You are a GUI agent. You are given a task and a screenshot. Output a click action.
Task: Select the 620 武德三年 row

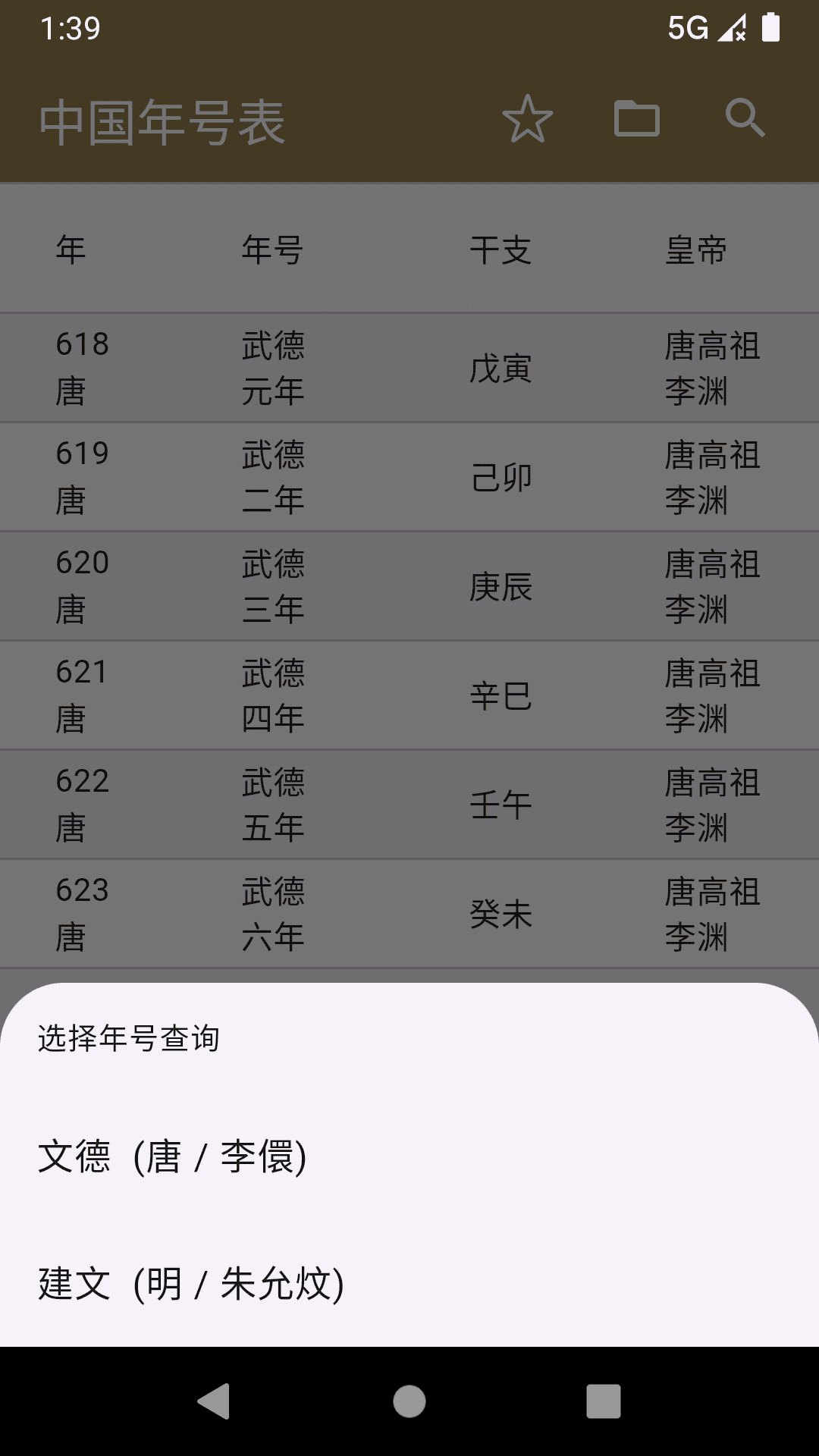pyautogui.click(x=409, y=585)
